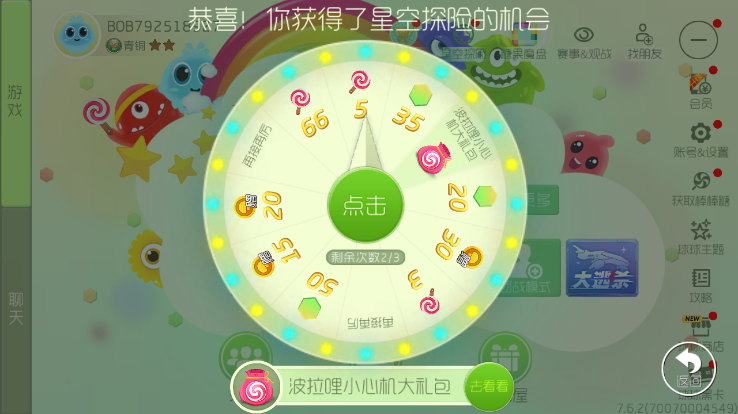Tap the green 点击 spin button
738x414 pixels.
pyautogui.click(x=365, y=204)
